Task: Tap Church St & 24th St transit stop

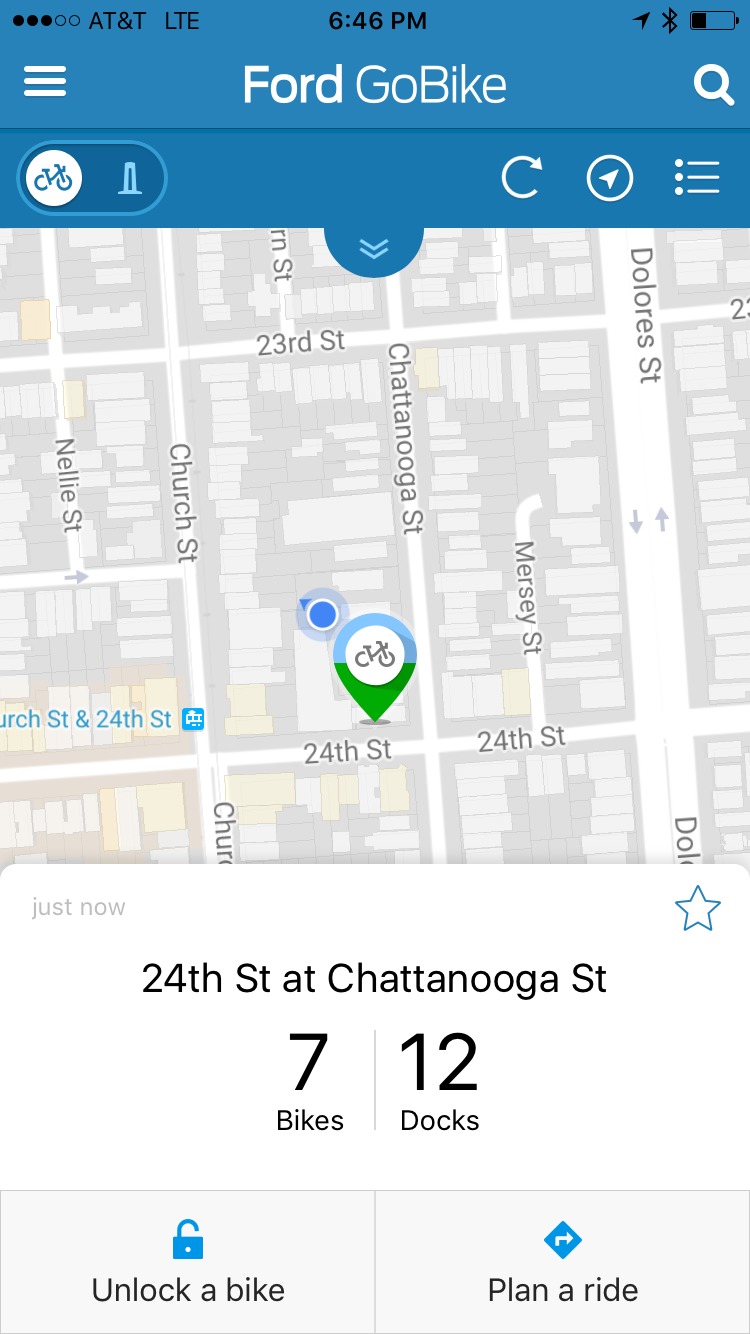Action: pos(192,718)
